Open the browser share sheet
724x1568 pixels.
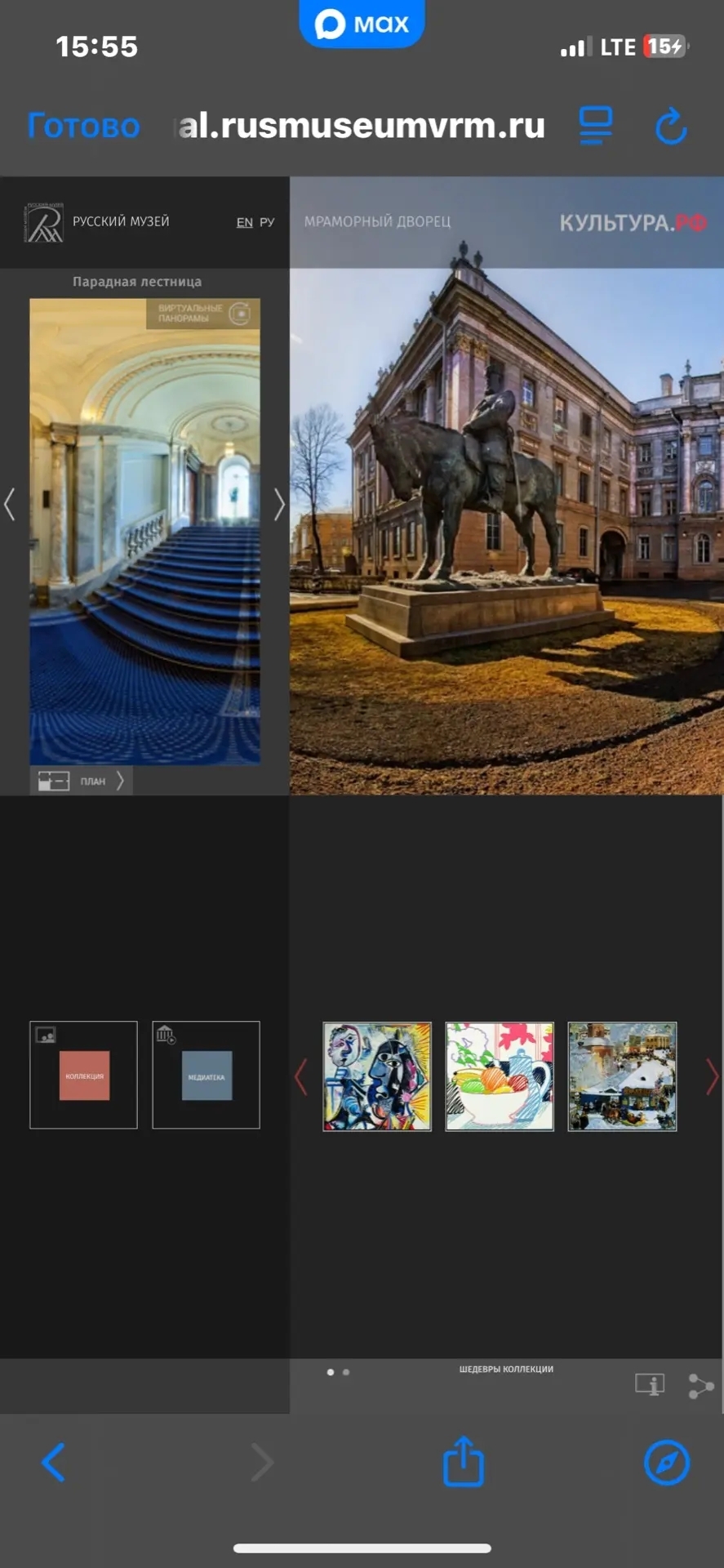tap(464, 1461)
